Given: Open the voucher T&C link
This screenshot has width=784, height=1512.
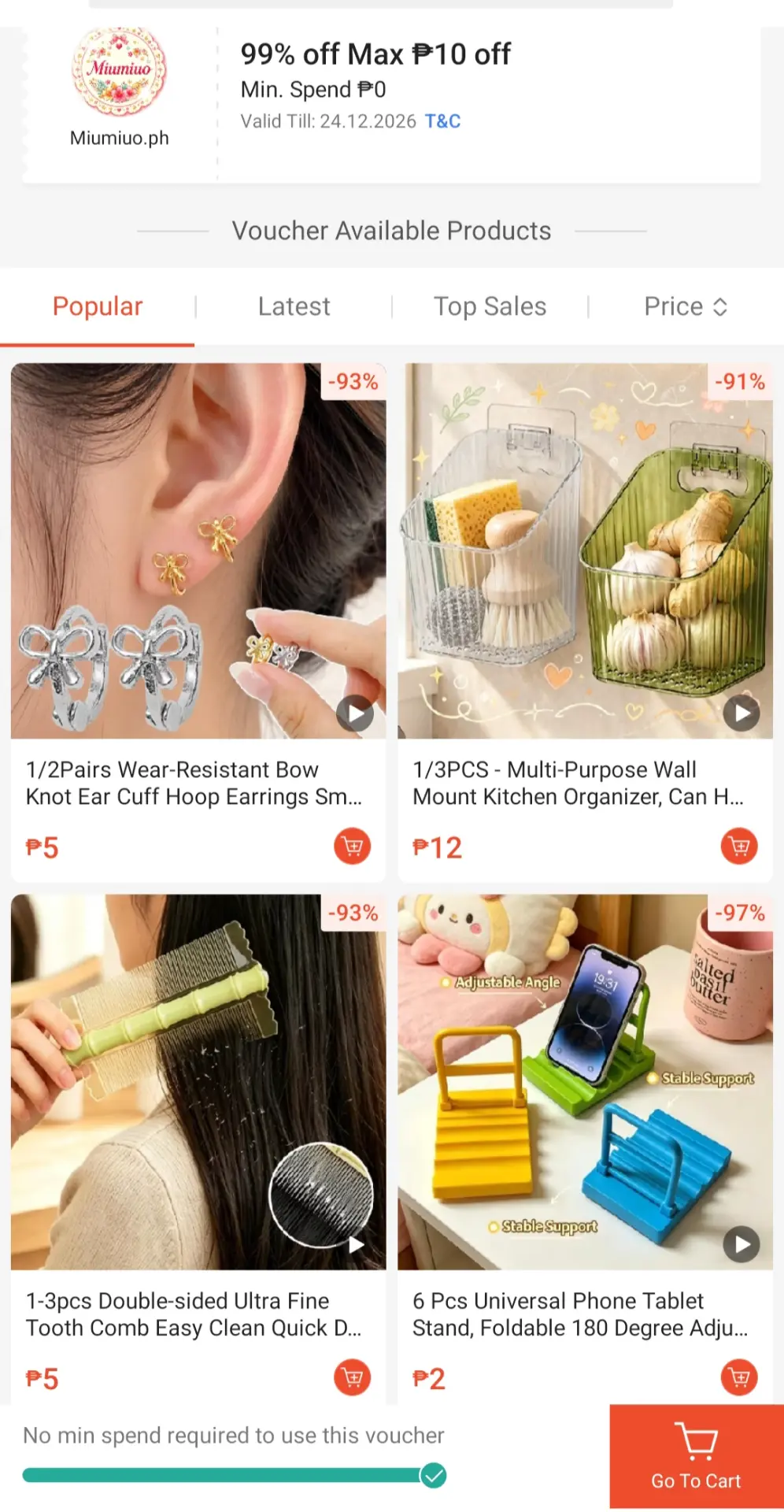Looking at the screenshot, I should [442, 121].
